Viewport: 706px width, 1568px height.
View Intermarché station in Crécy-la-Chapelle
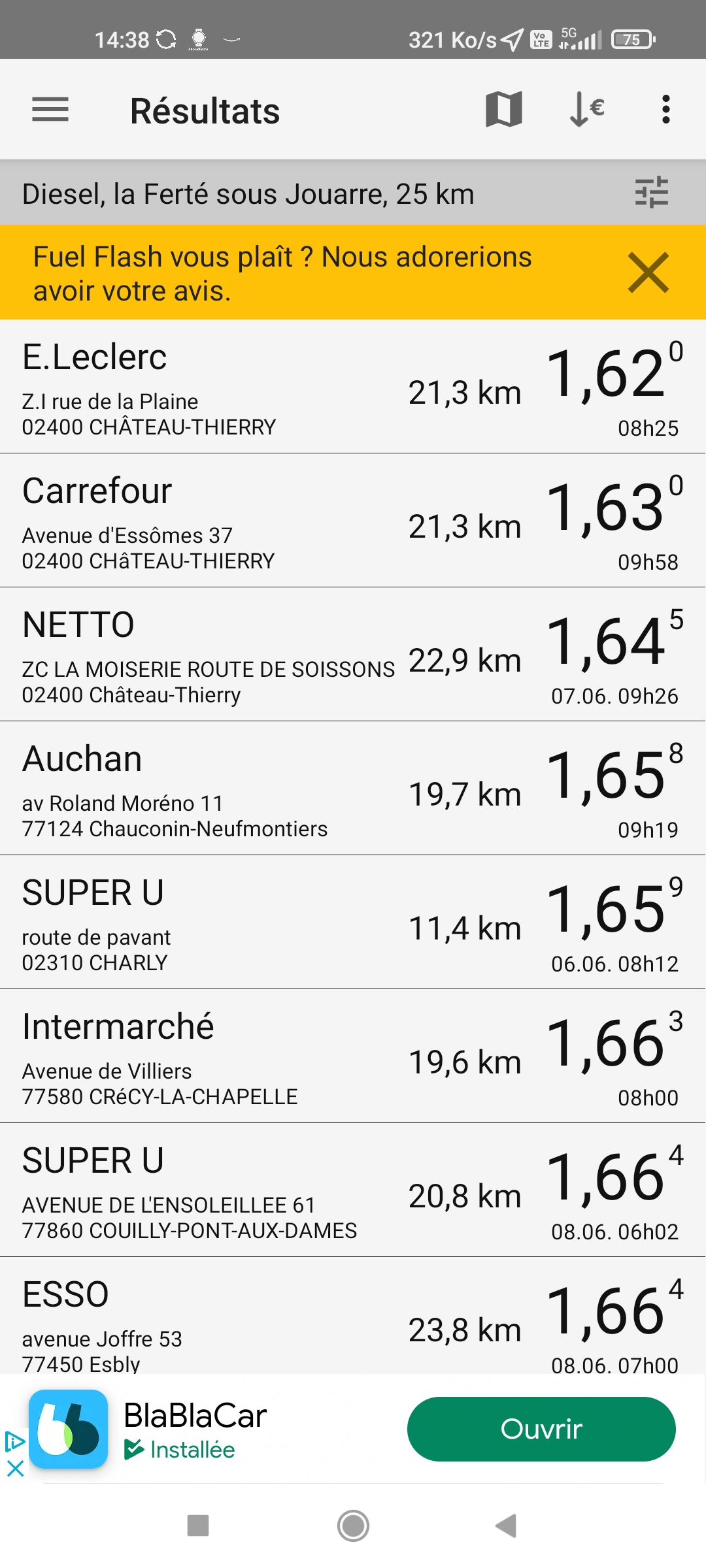353,1056
